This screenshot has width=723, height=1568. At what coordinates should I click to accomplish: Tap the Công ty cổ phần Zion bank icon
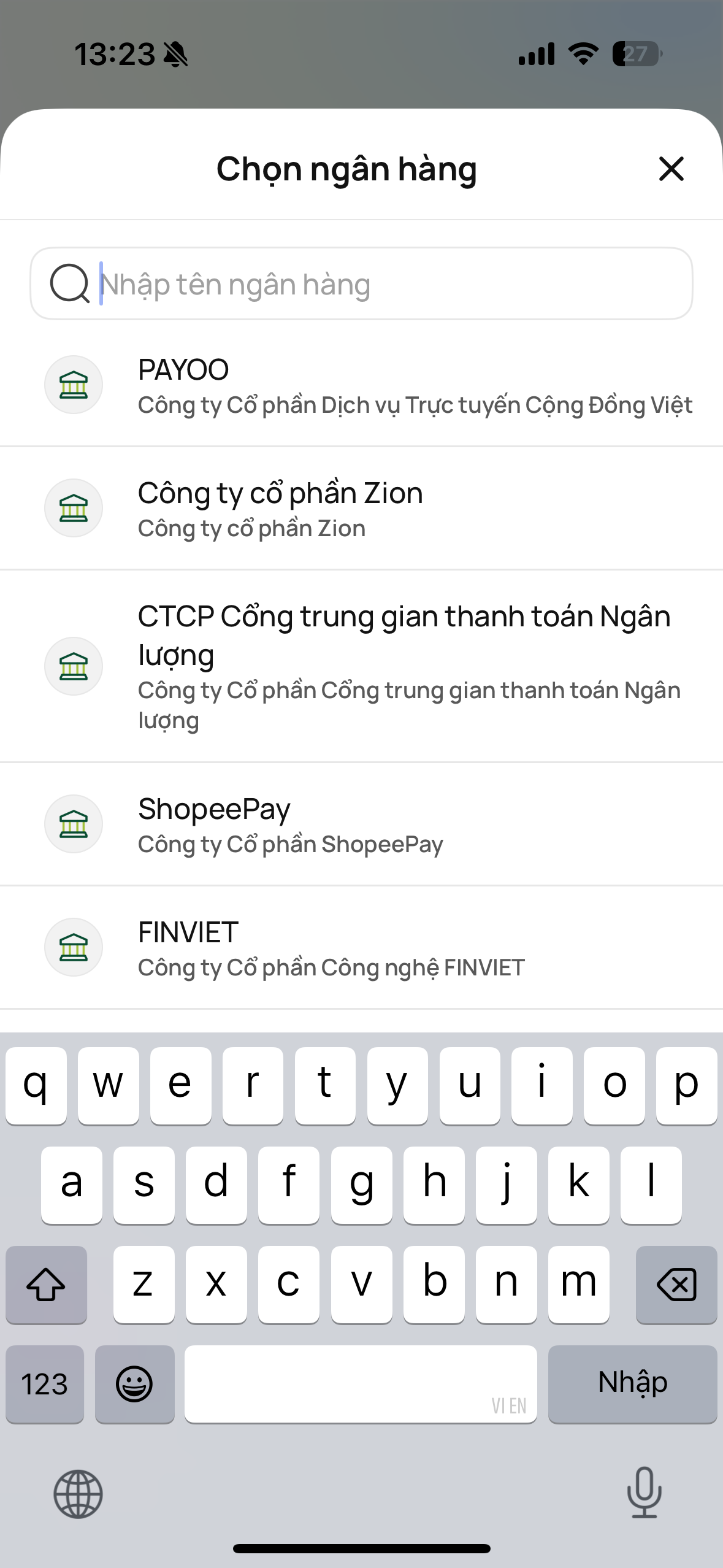click(74, 508)
